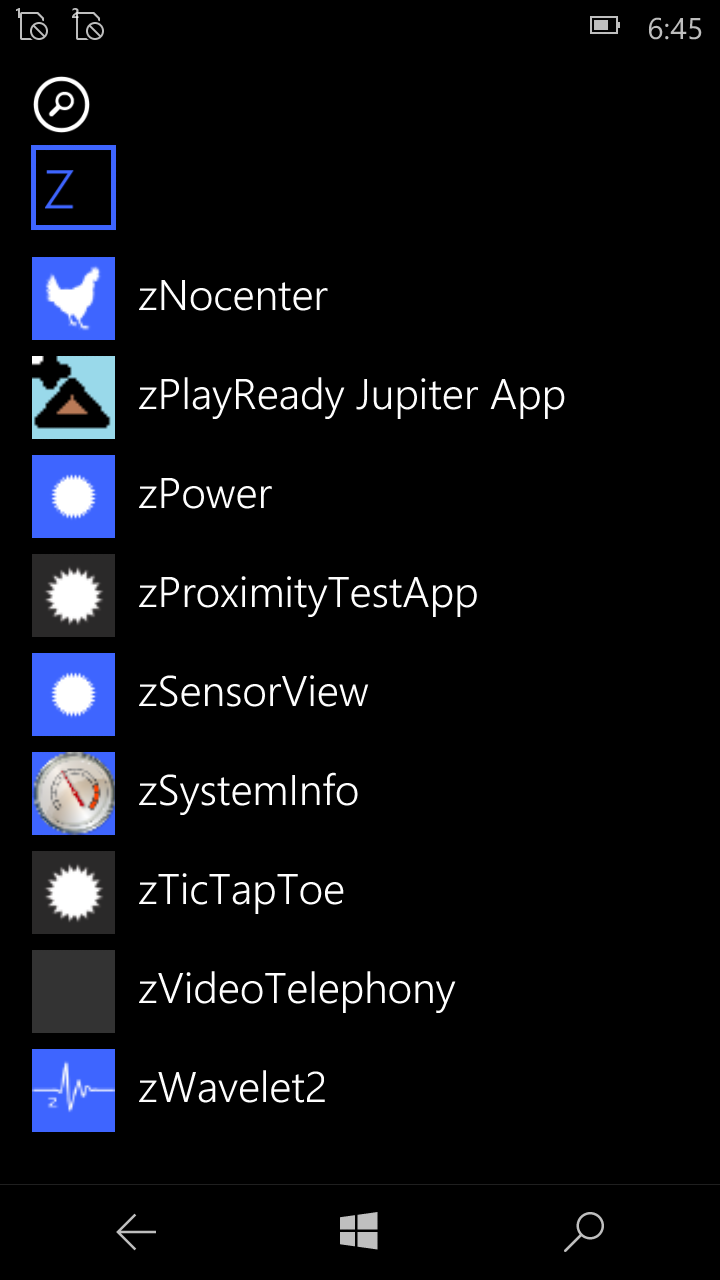The image size is (720, 1280).
Task: Launch zTicTapToe
Action: [x=360, y=892]
